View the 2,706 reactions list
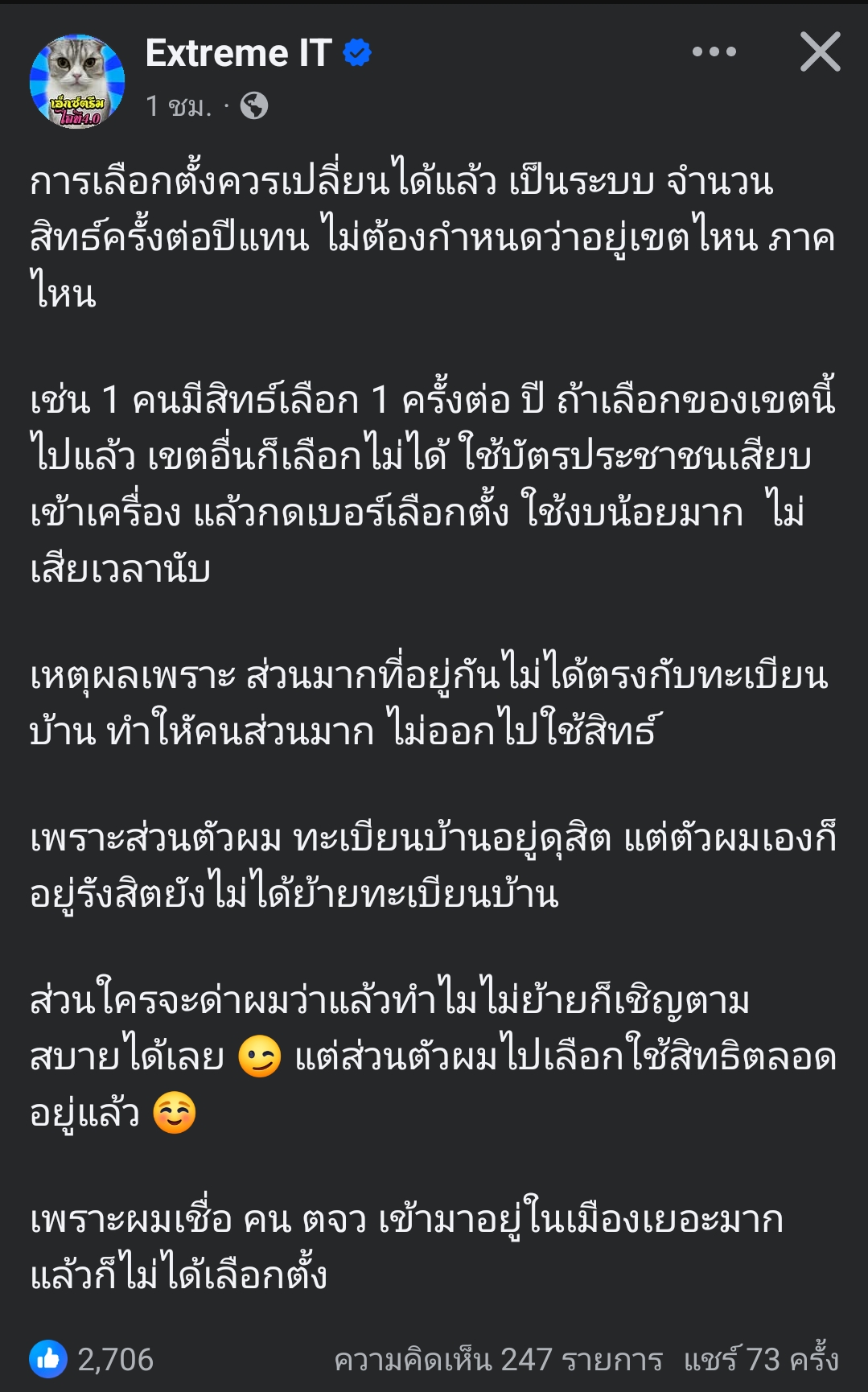The height and width of the screenshot is (1392, 868). (x=93, y=1359)
